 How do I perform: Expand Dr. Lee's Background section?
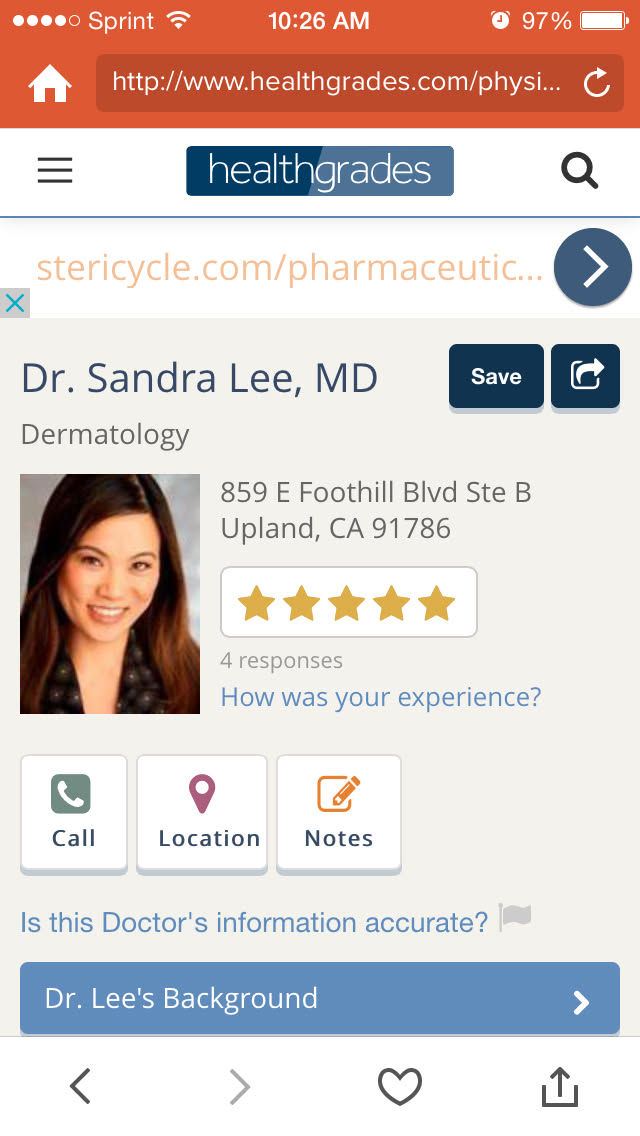(x=320, y=998)
